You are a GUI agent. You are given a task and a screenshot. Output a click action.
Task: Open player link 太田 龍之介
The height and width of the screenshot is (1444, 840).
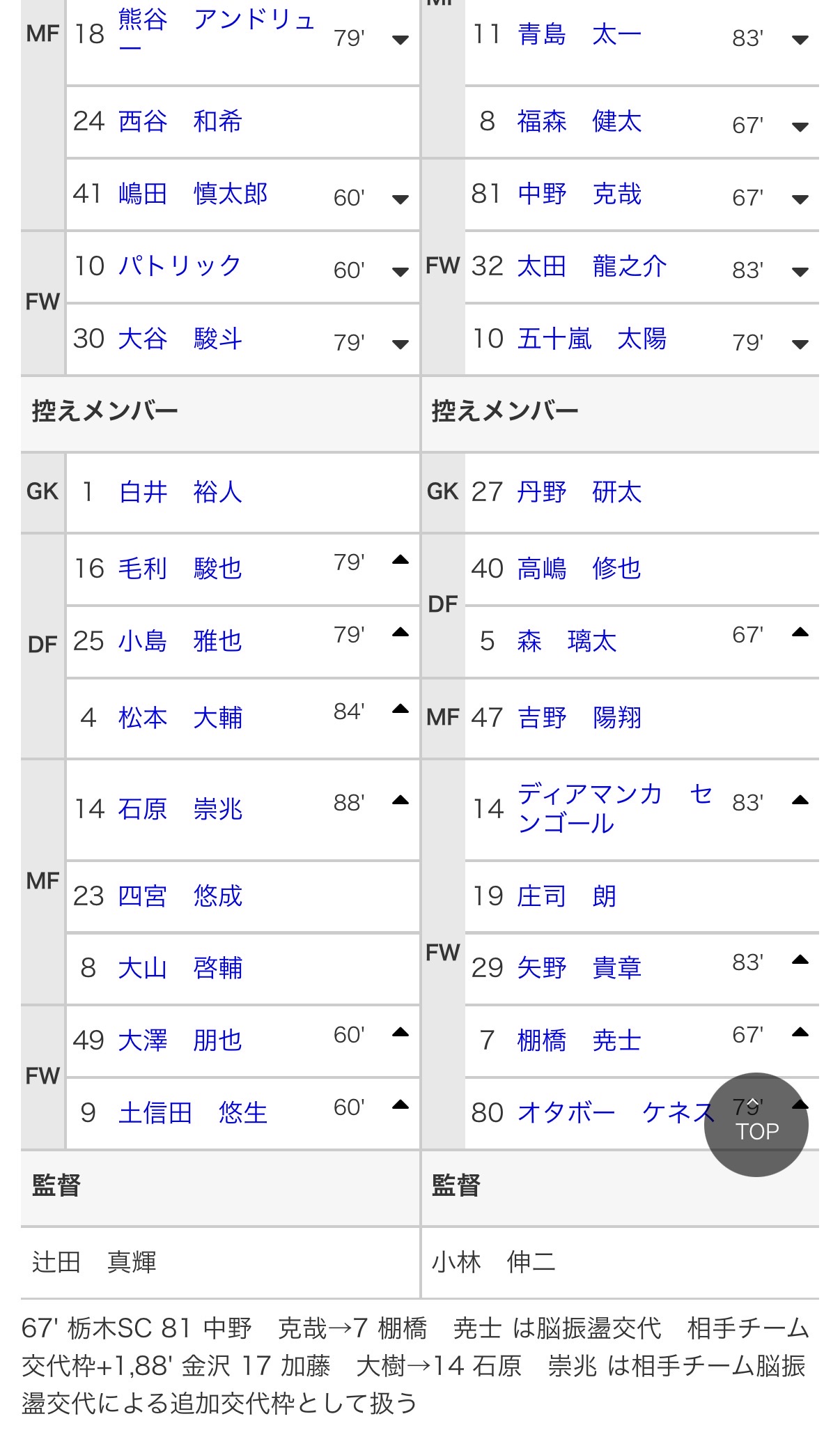tap(591, 266)
